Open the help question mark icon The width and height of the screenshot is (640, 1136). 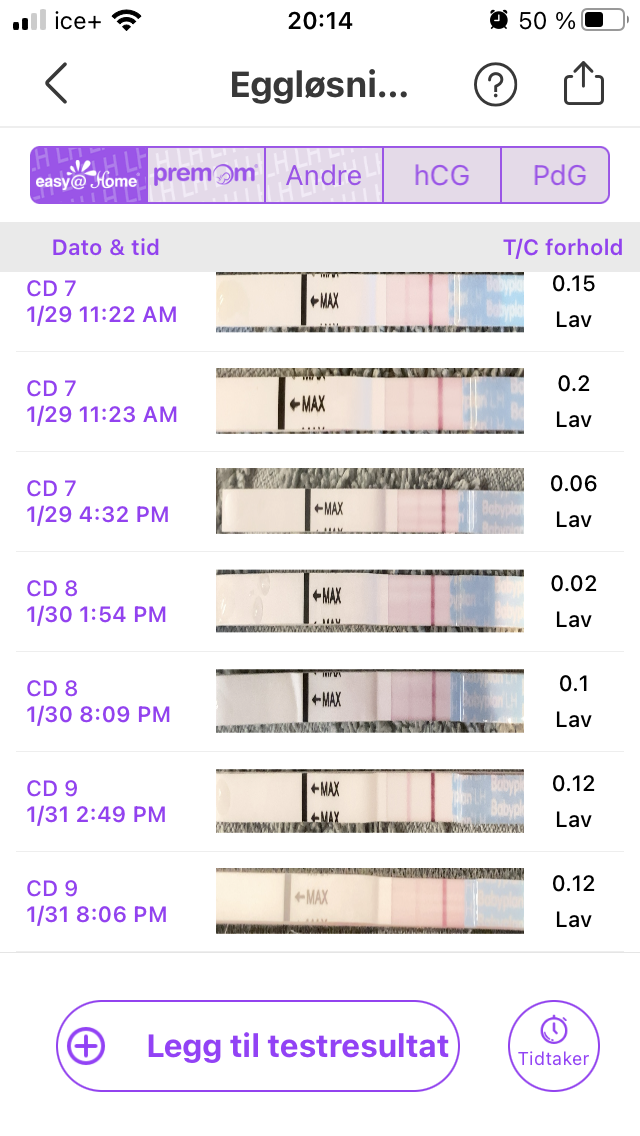(x=495, y=85)
